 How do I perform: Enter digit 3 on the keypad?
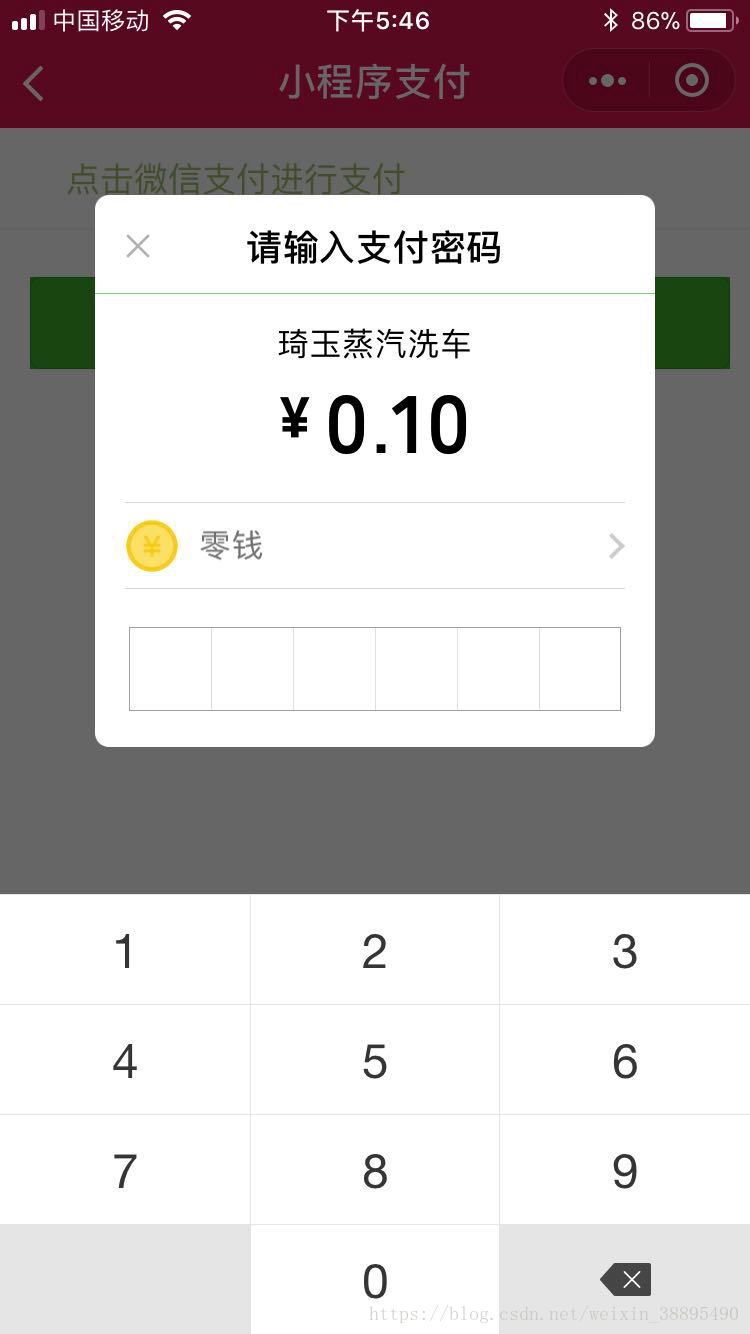click(625, 950)
